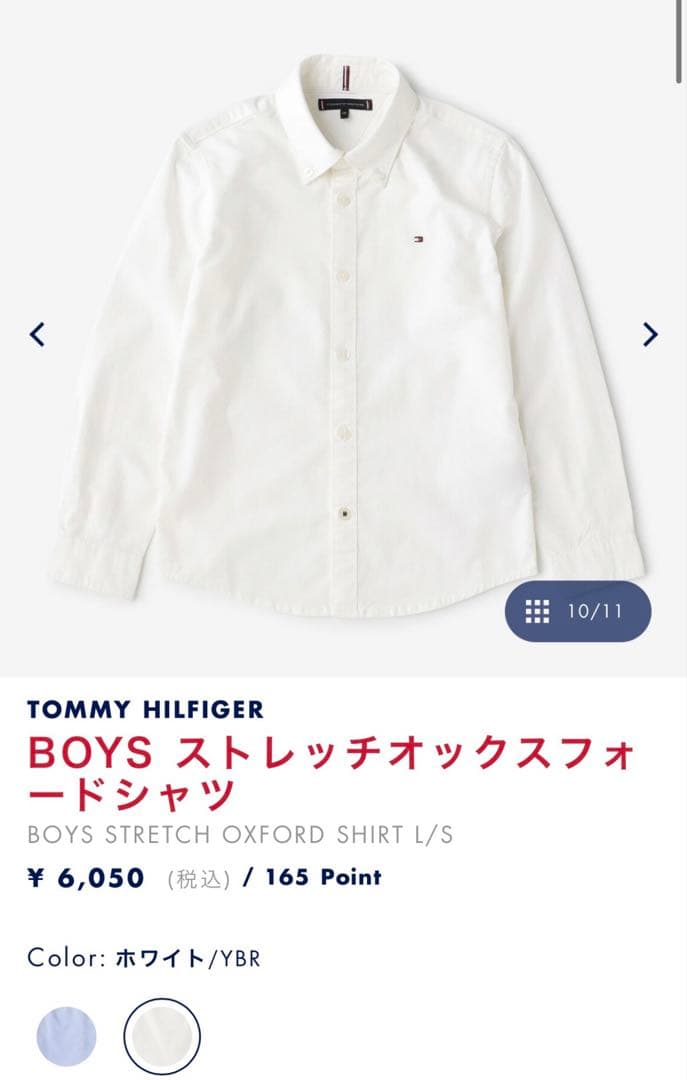Show the next product photo
The width and height of the screenshot is (687, 1080).
[650, 334]
